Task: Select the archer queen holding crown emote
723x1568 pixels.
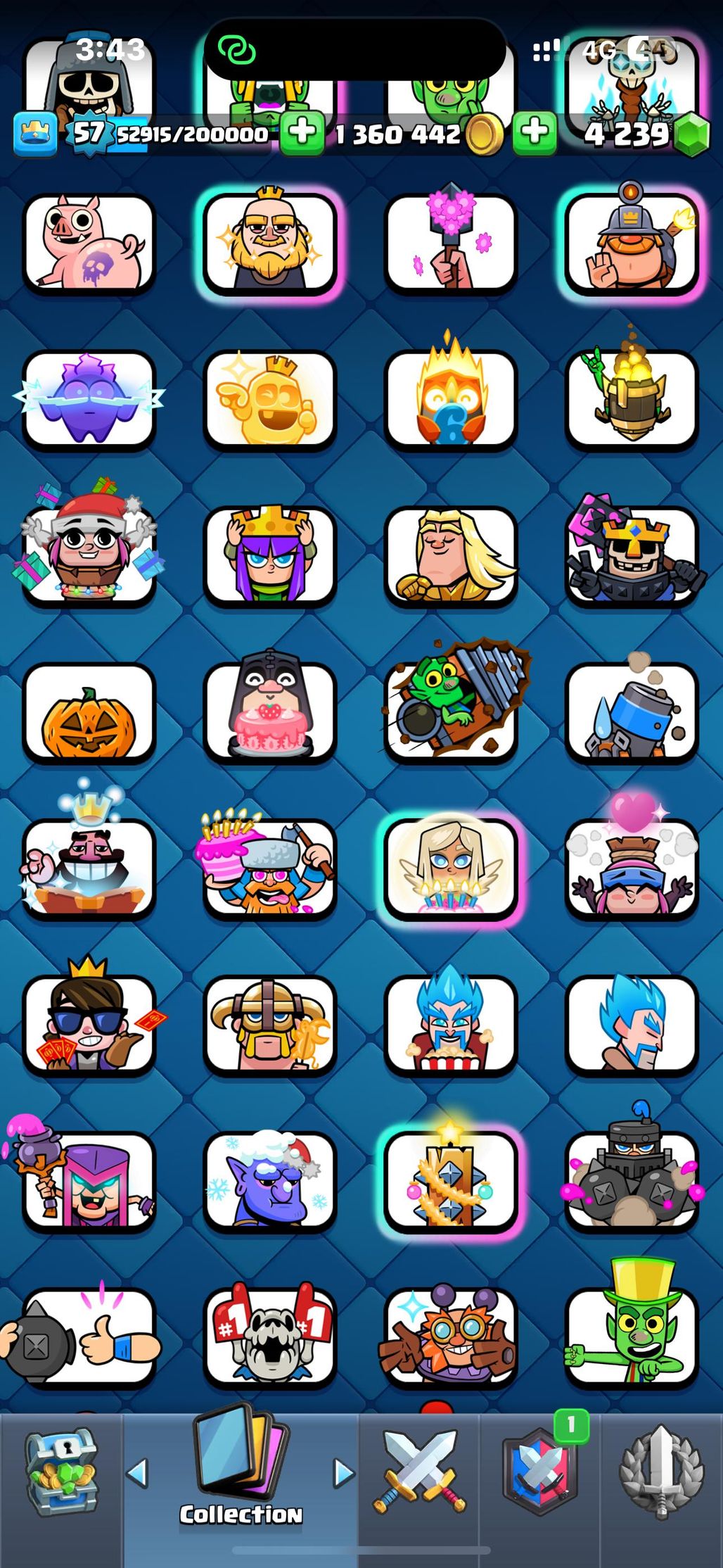Action: [270, 557]
